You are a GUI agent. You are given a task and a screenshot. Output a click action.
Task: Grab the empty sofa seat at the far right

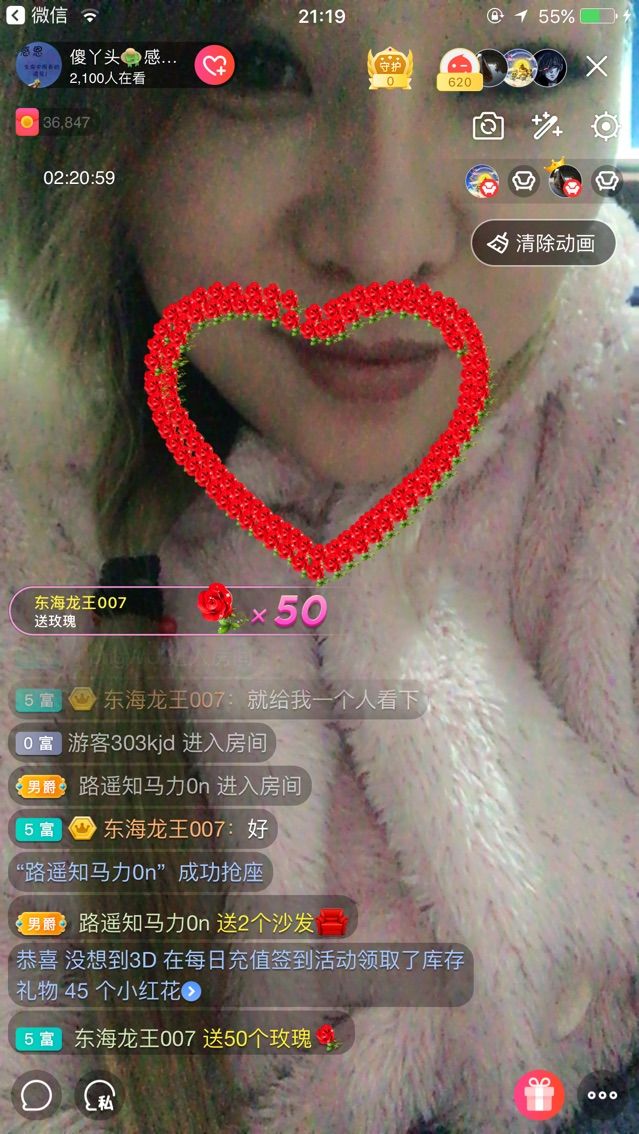(606, 181)
